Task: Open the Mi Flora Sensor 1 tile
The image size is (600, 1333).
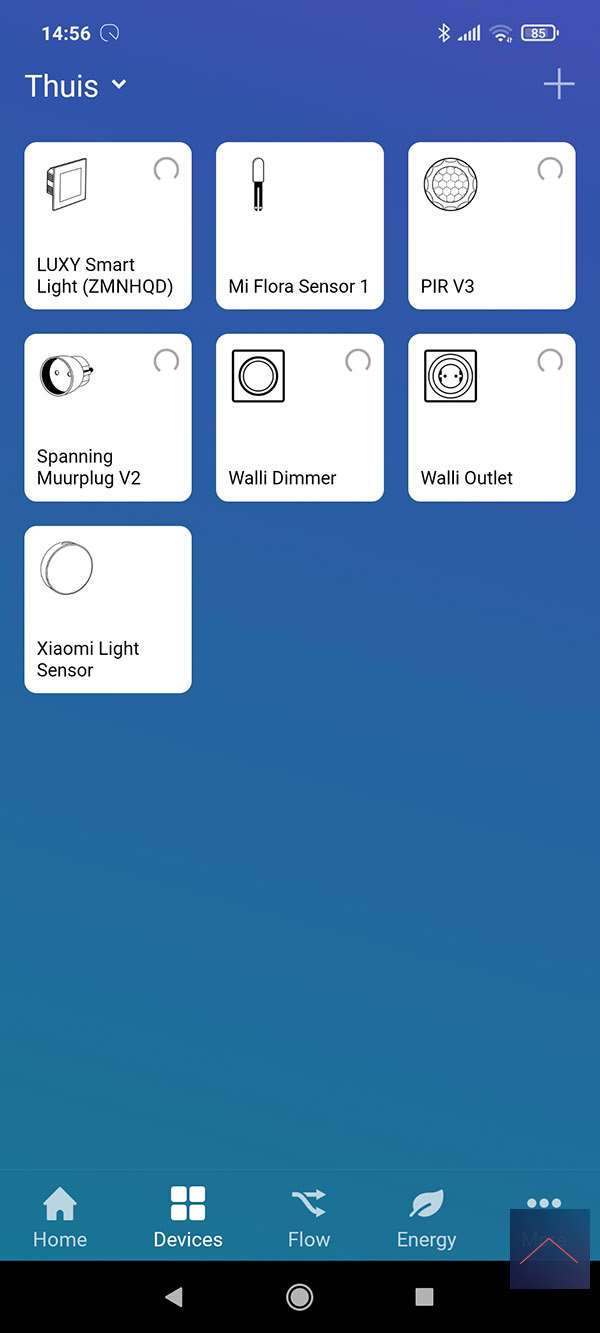Action: click(x=300, y=226)
